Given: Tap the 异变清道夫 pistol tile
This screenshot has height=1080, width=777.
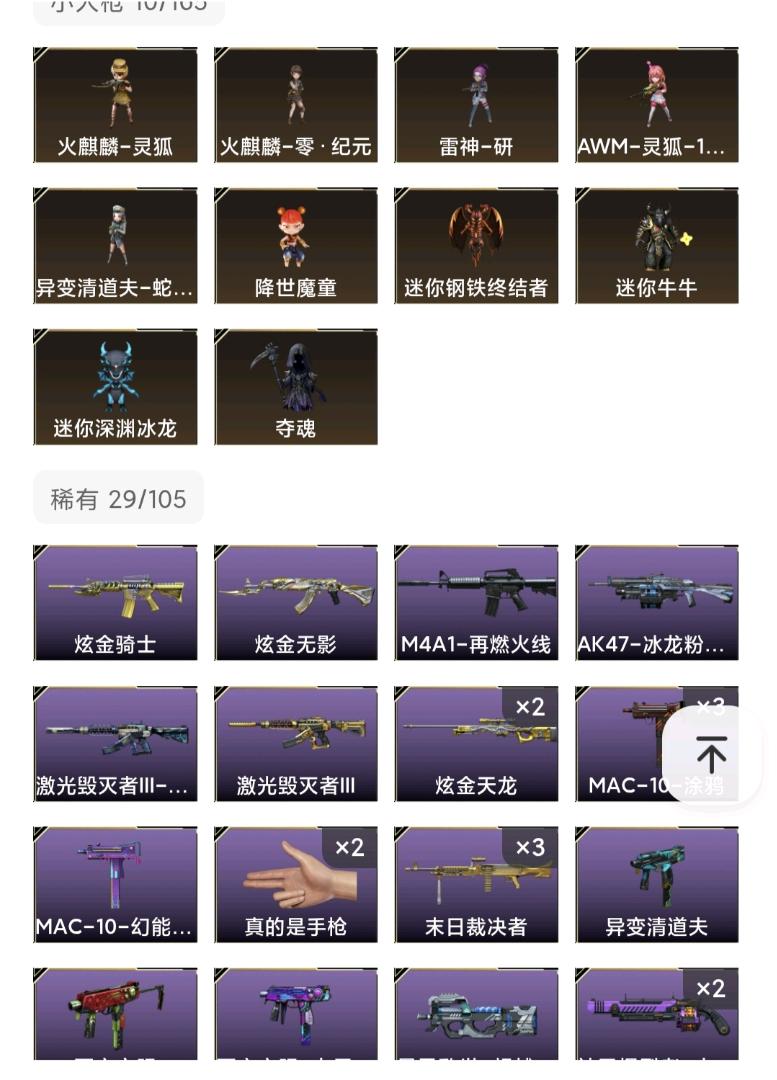Looking at the screenshot, I should pyautogui.click(x=657, y=884).
